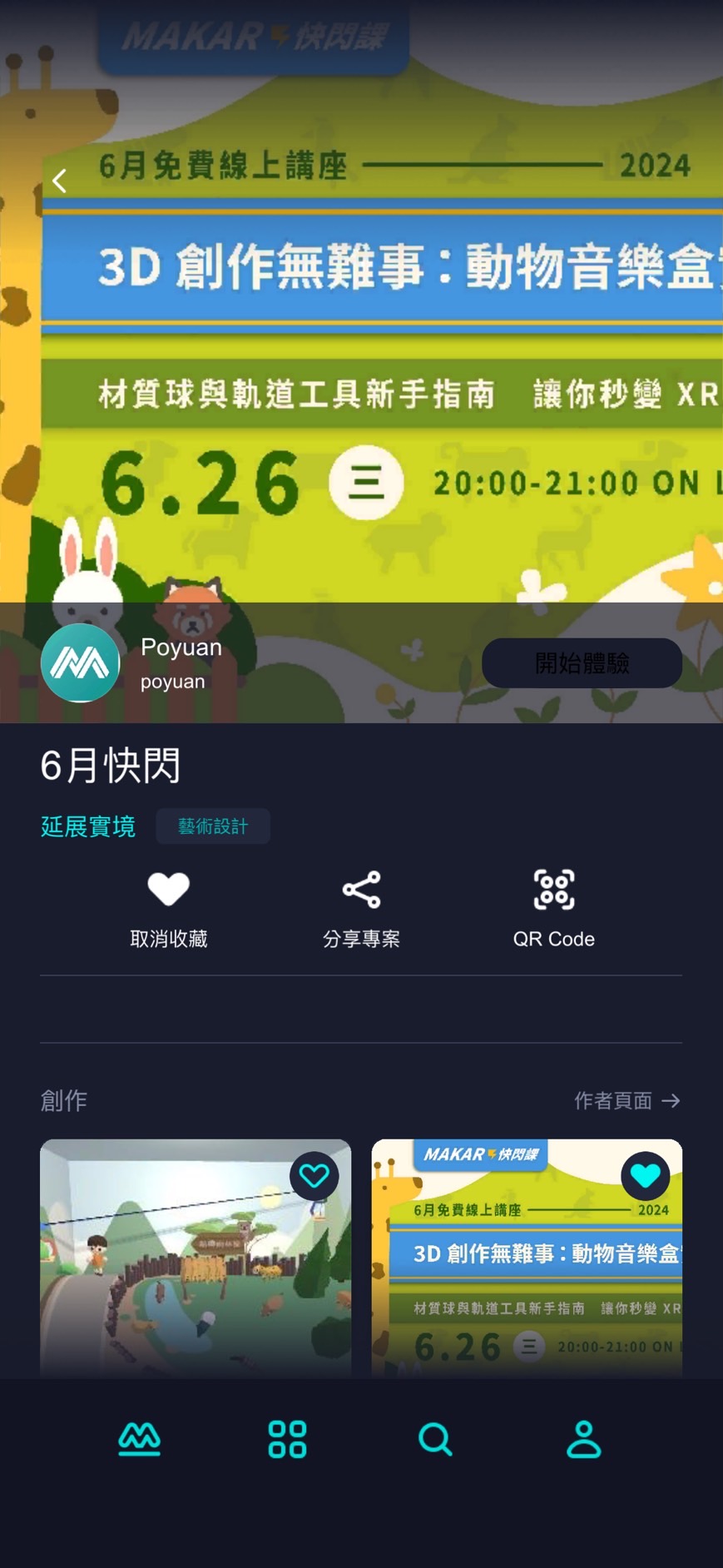
Task: Tap 取消收藏 to remove from favorites
Action: [169, 908]
